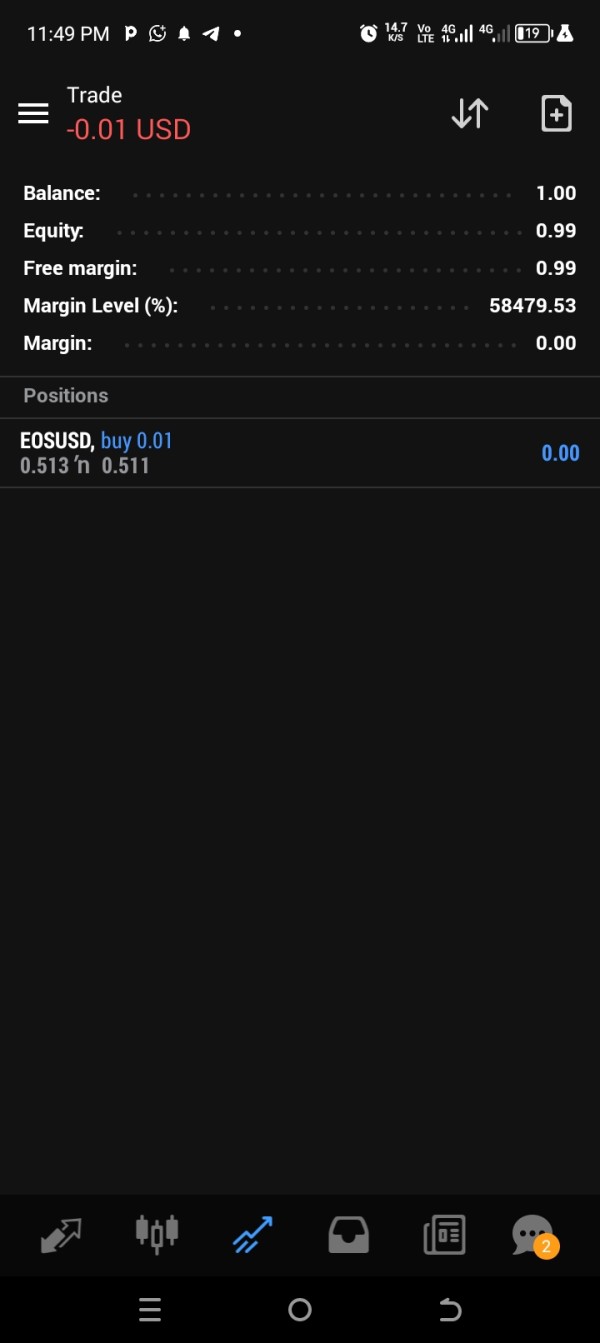Open the History inbox tab
This screenshot has height=1343, width=600.
[x=349, y=1235]
